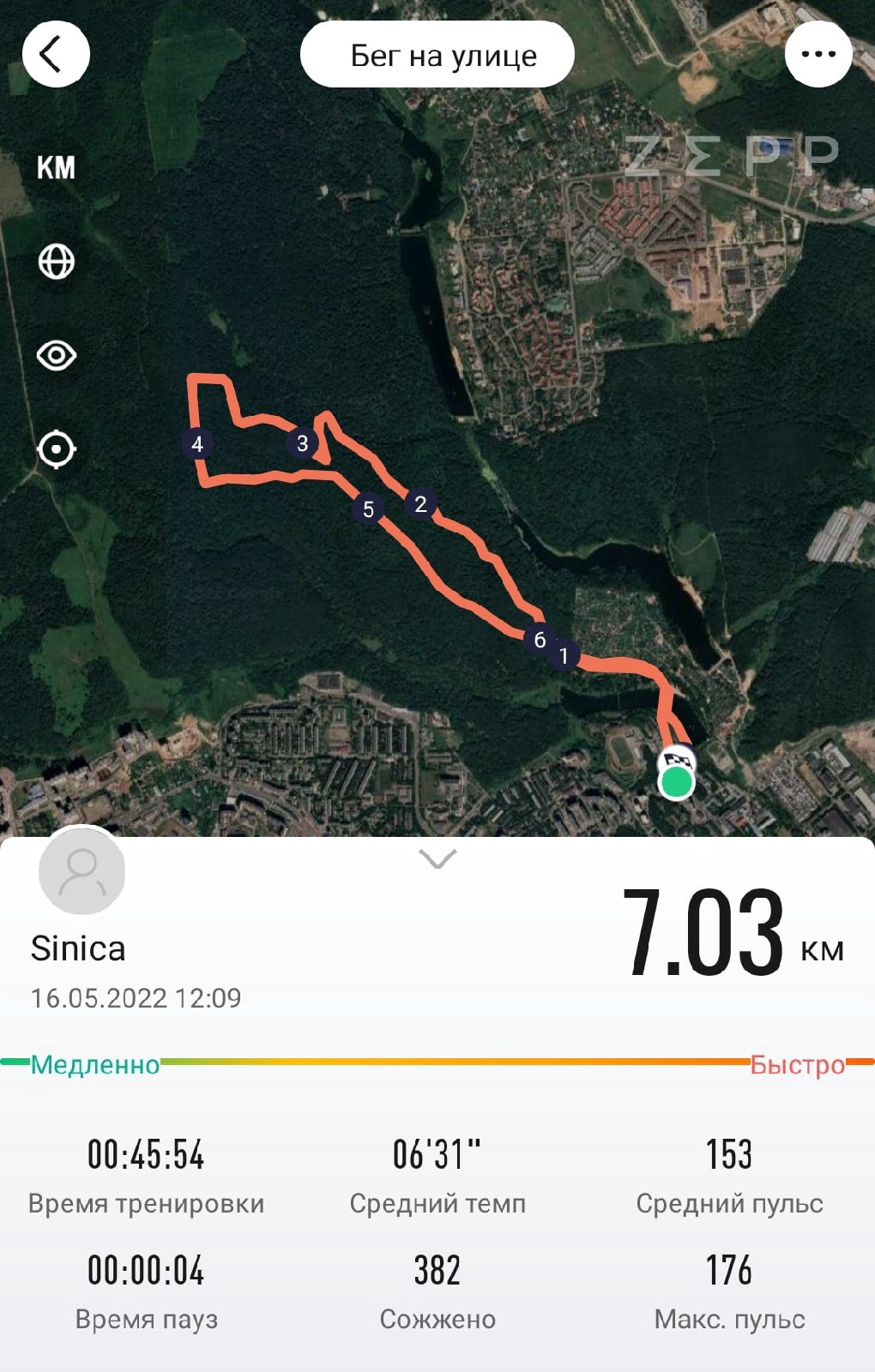Recenter the map on the route
Screen dimensions: 875x1372
pos(57,448)
